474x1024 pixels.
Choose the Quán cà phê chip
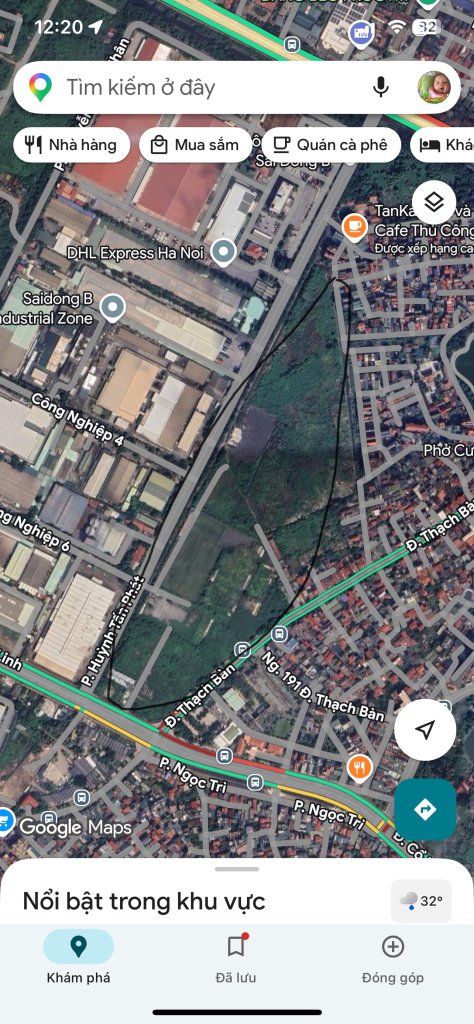point(331,145)
